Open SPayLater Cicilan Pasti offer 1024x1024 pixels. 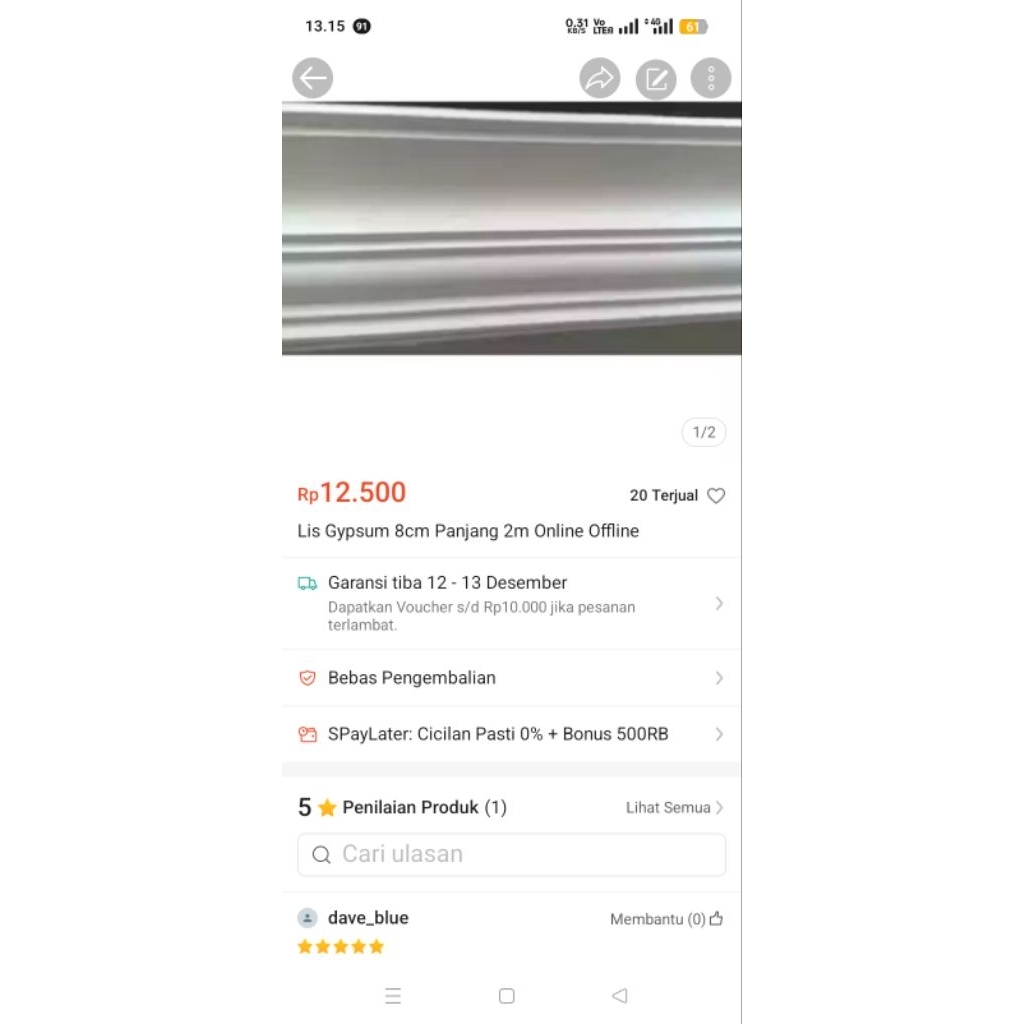(x=511, y=734)
